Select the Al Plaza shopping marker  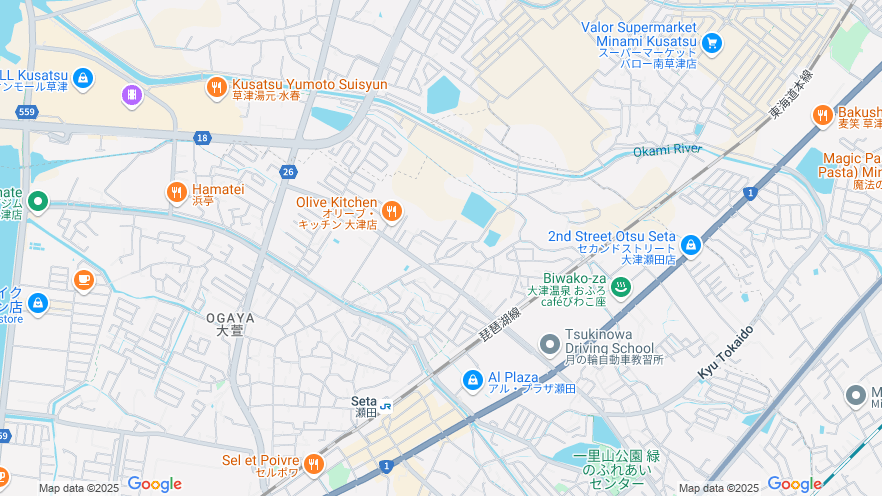click(472, 380)
